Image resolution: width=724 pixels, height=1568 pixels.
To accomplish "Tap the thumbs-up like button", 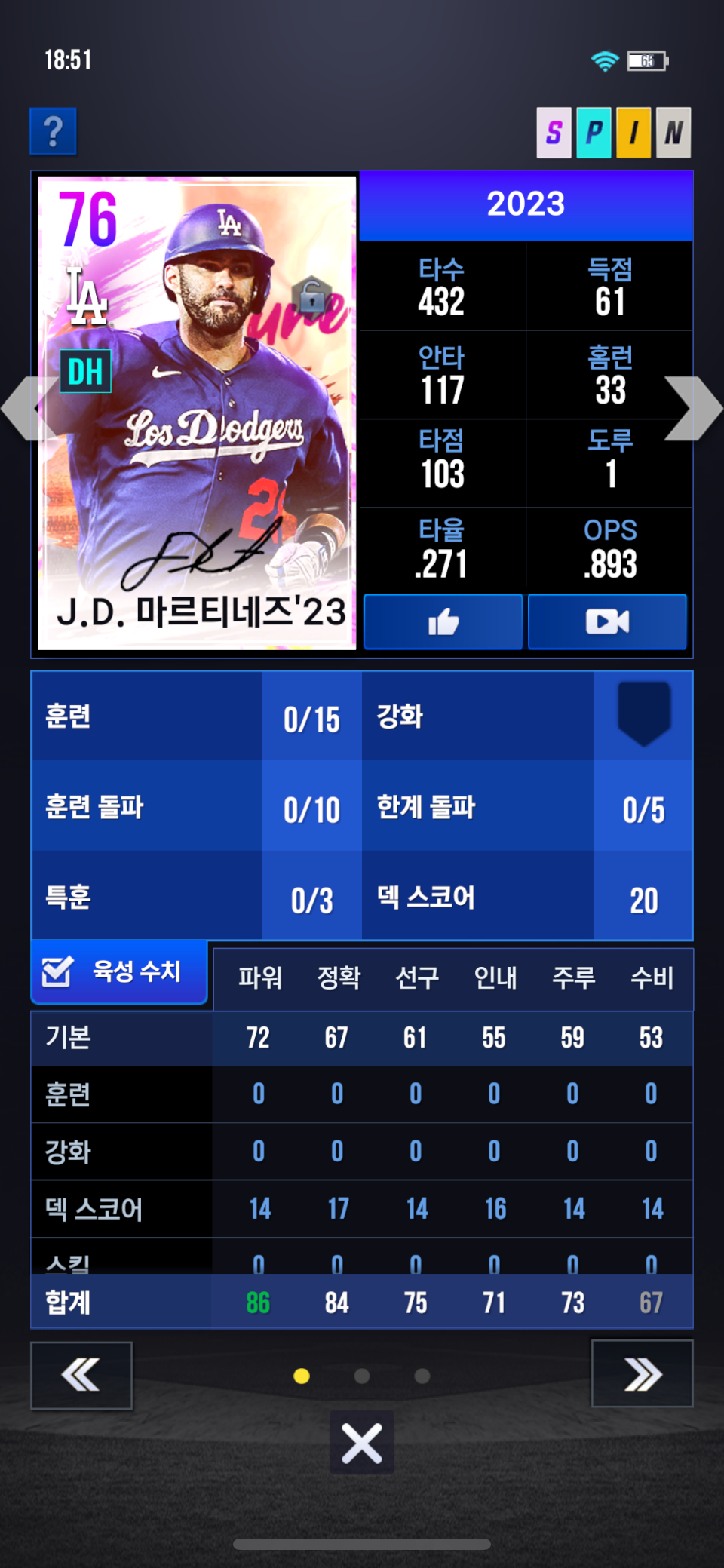I will point(443,622).
